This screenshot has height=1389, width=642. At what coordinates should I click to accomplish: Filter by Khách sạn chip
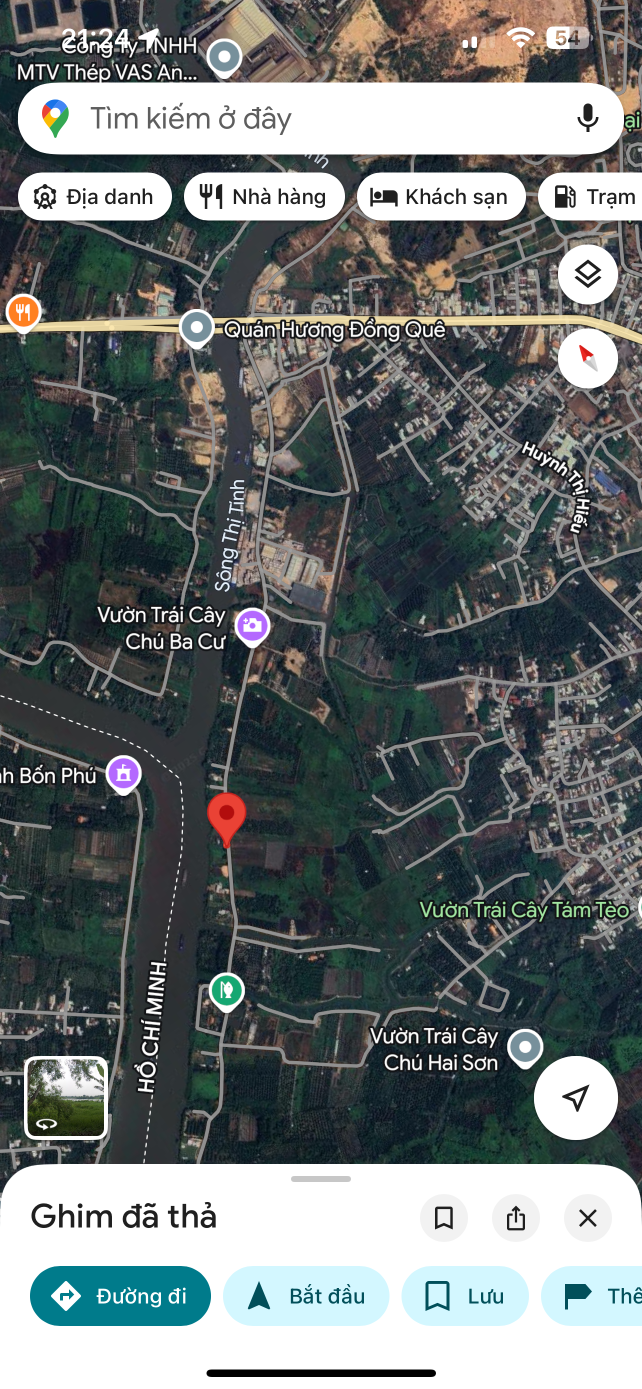(439, 197)
